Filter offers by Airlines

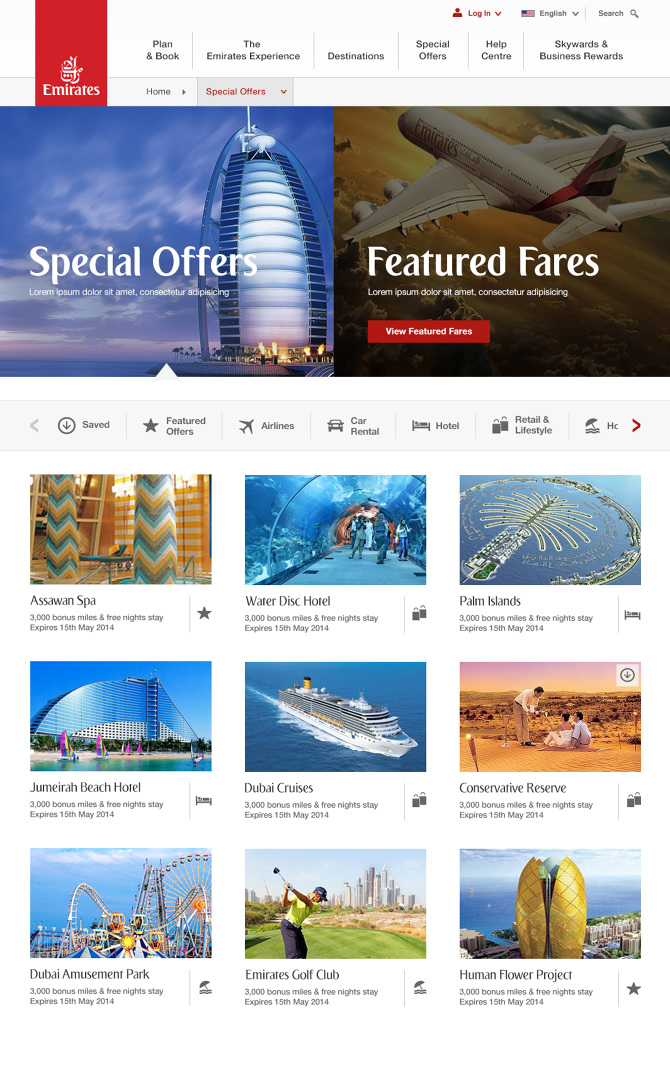click(267, 426)
